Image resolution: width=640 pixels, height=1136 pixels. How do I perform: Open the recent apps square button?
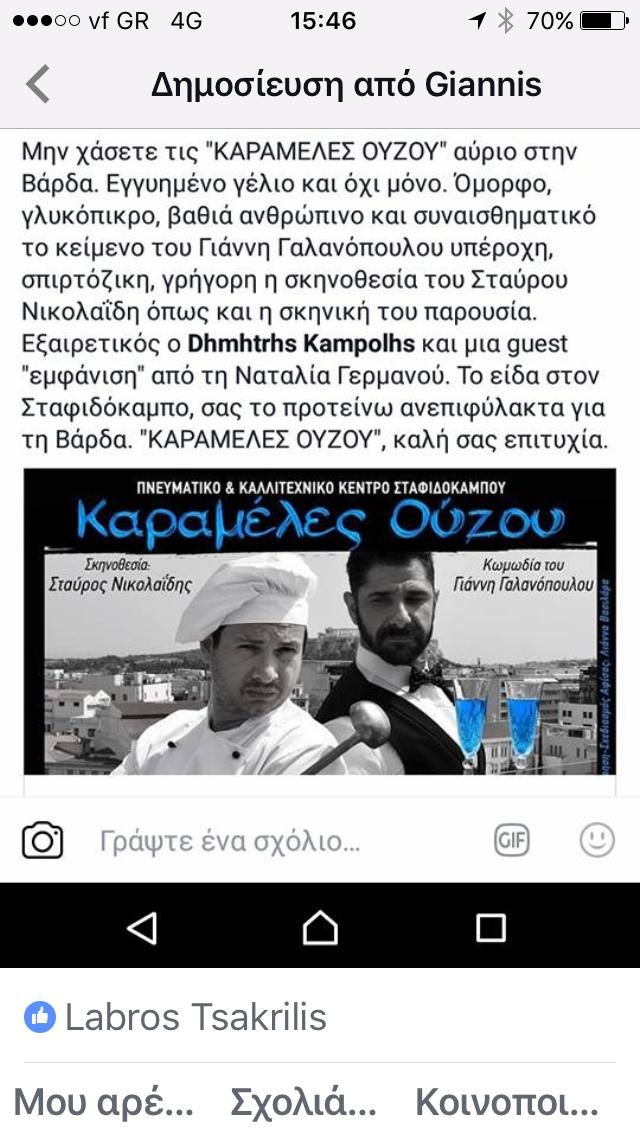tap(491, 927)
